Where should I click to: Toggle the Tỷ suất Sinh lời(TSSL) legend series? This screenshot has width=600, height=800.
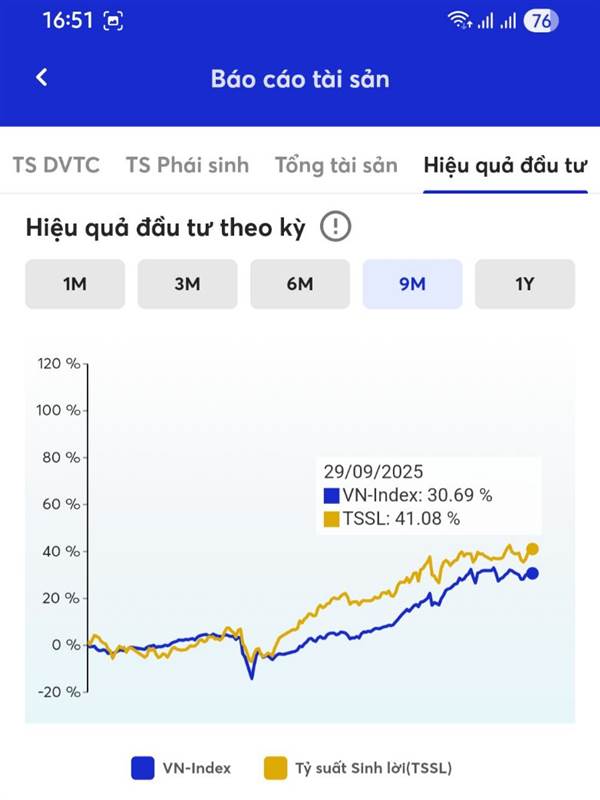click(x=358, y=768)
